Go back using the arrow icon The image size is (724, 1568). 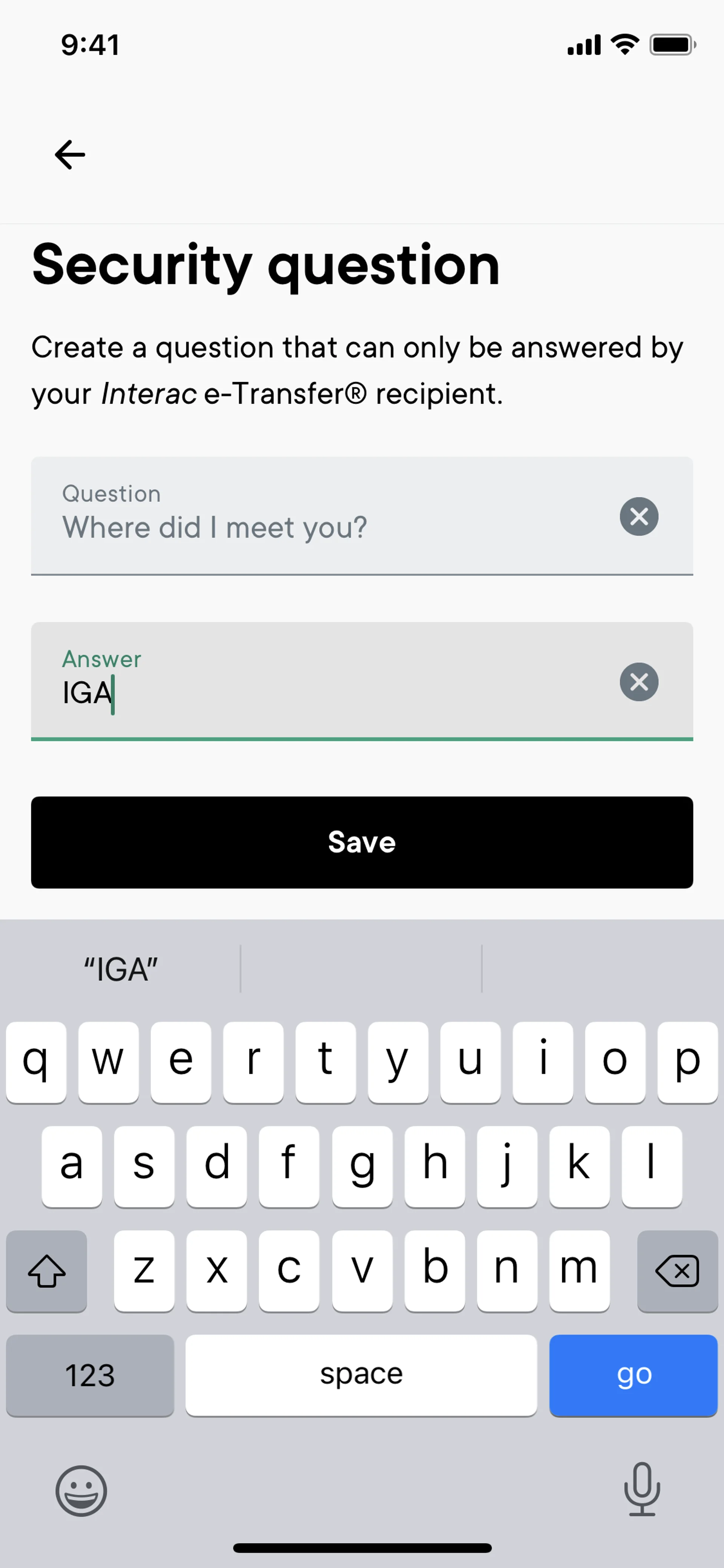coord(70,155)
